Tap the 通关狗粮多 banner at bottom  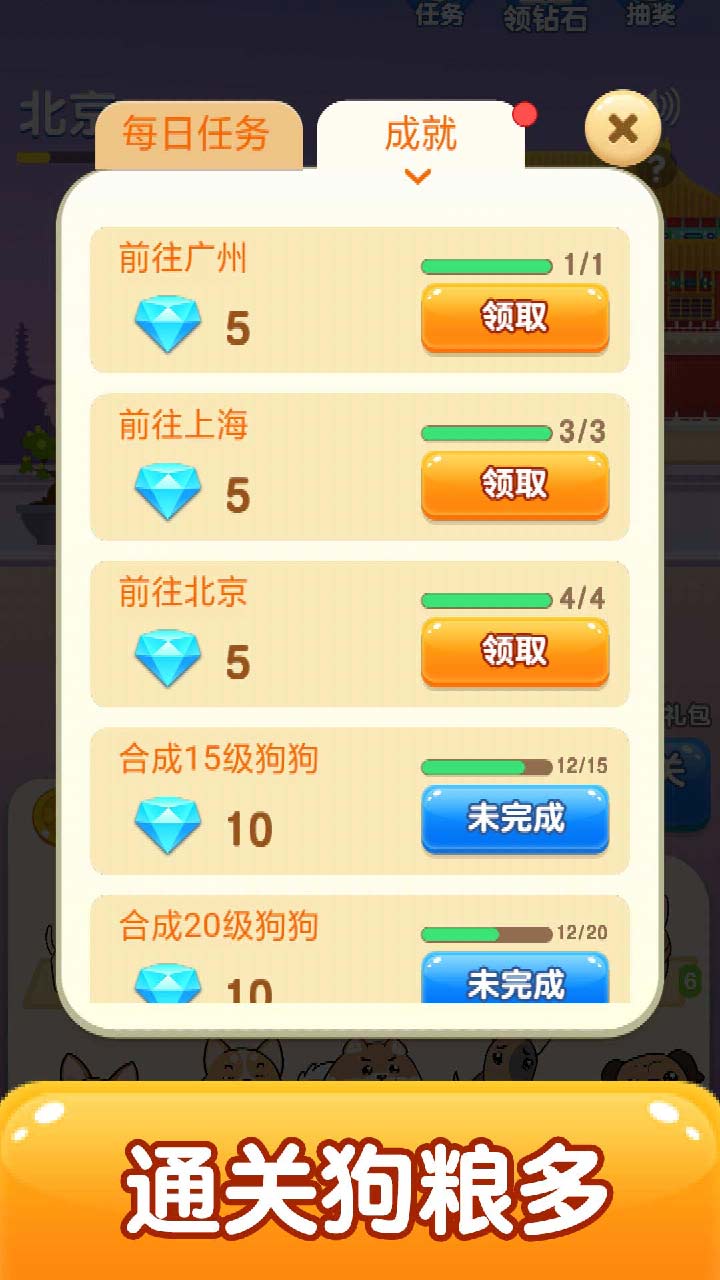click(360, 1185)
